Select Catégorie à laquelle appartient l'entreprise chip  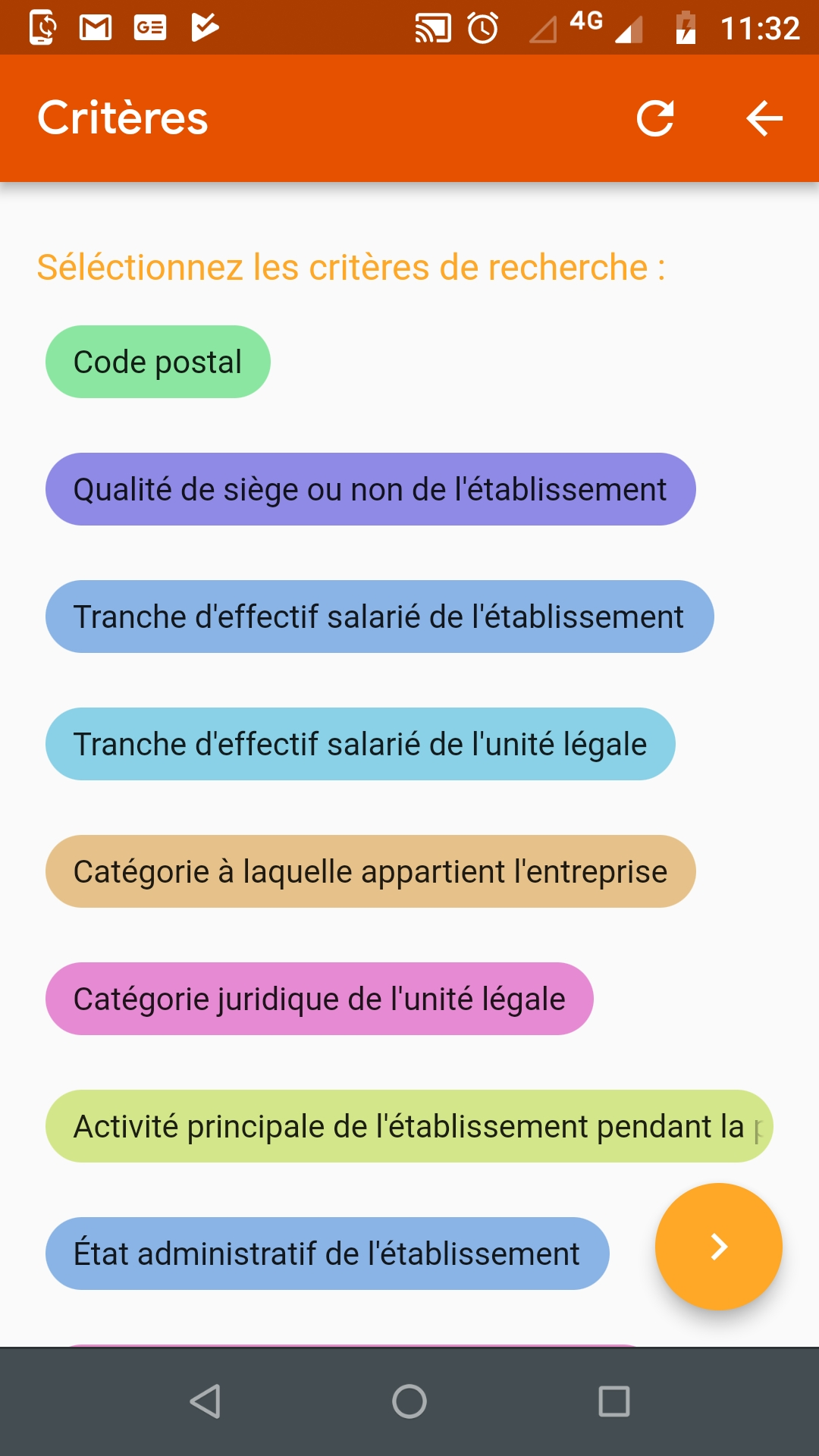coord(371,871)
